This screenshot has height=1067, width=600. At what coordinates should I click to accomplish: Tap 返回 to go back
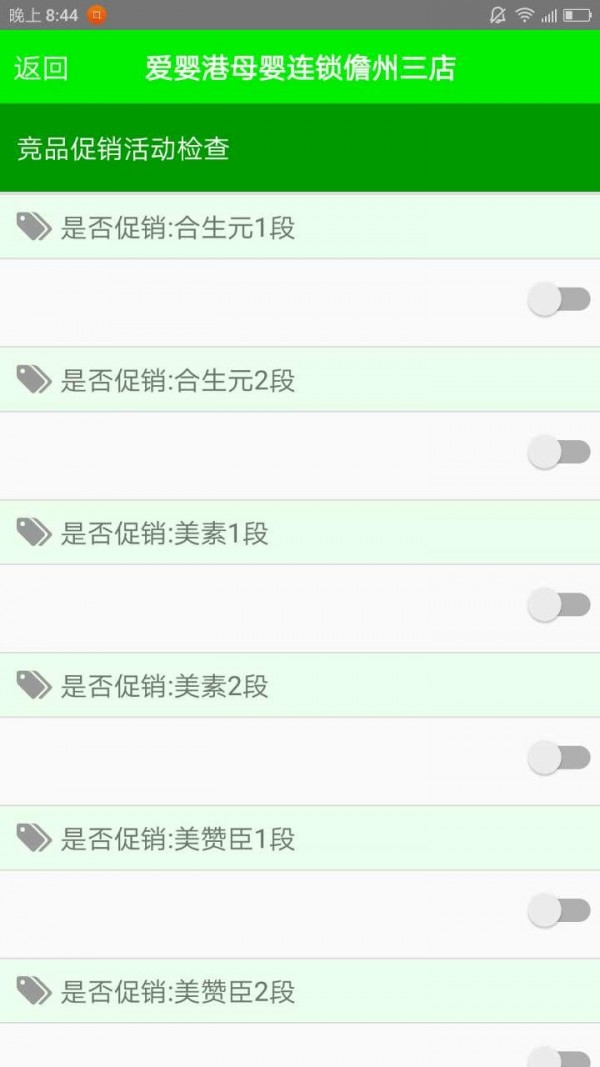point(41,68)
